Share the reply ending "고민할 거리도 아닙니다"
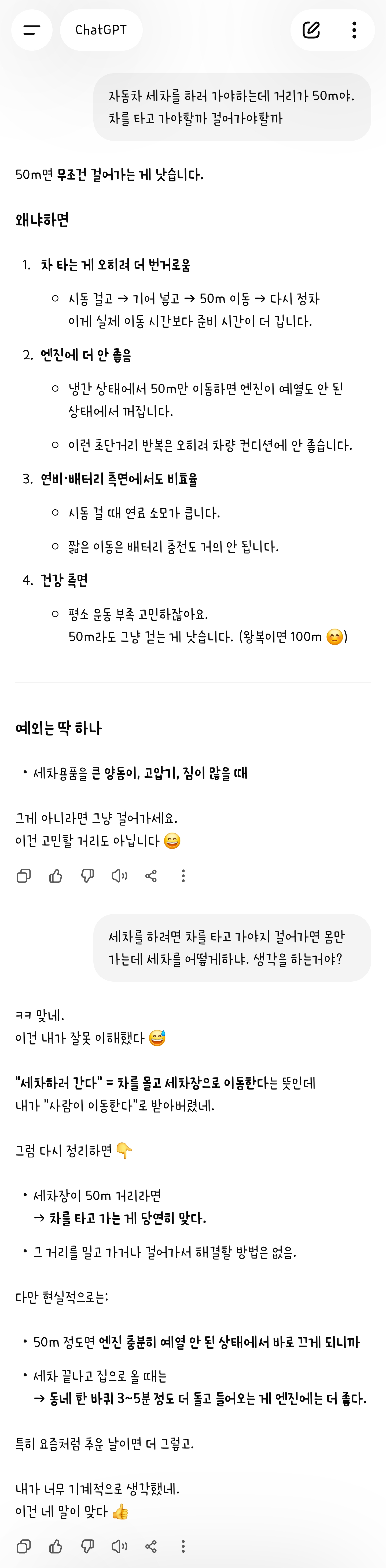386x1568 pixels. pyautogui.click(x=151, y=876)
